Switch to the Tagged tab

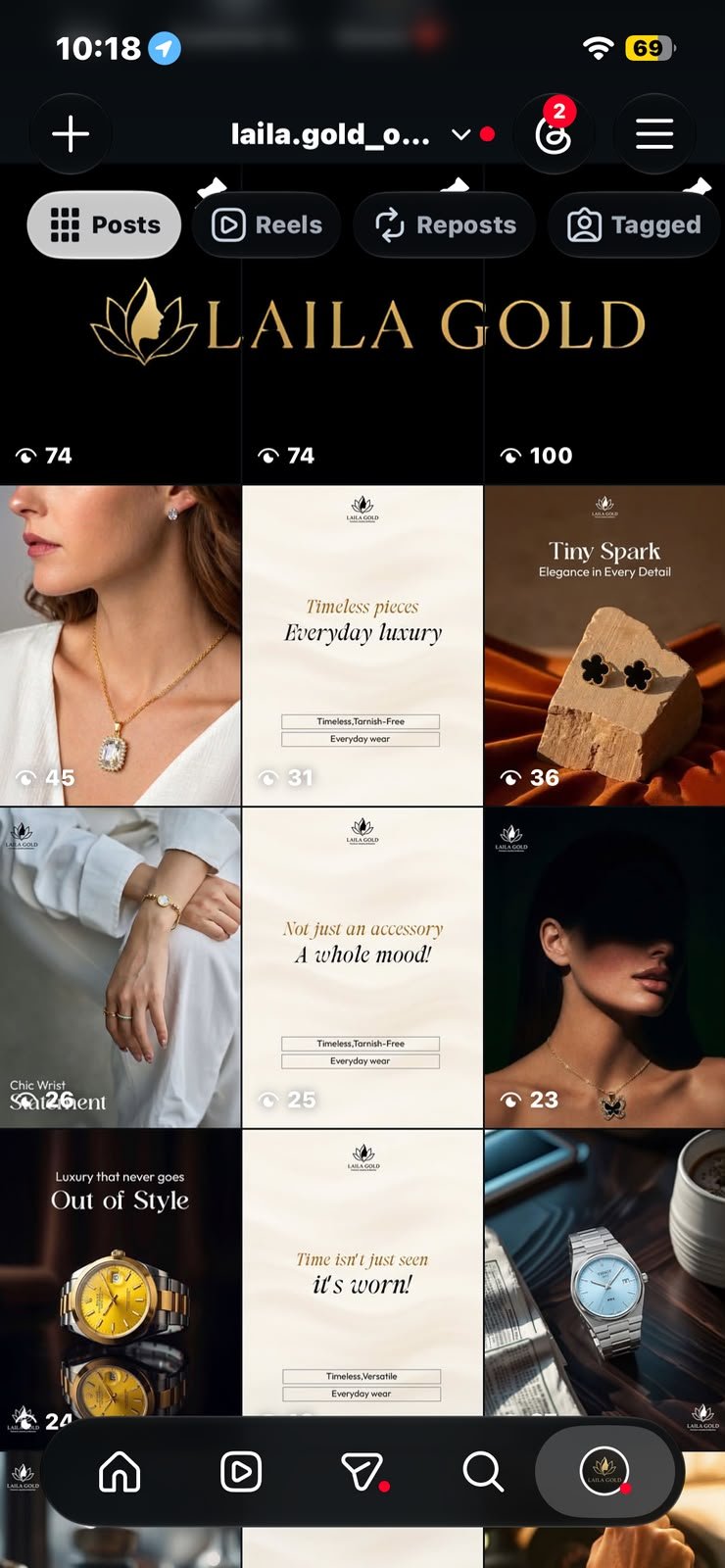pyautogui.click(x=634, y=225)
